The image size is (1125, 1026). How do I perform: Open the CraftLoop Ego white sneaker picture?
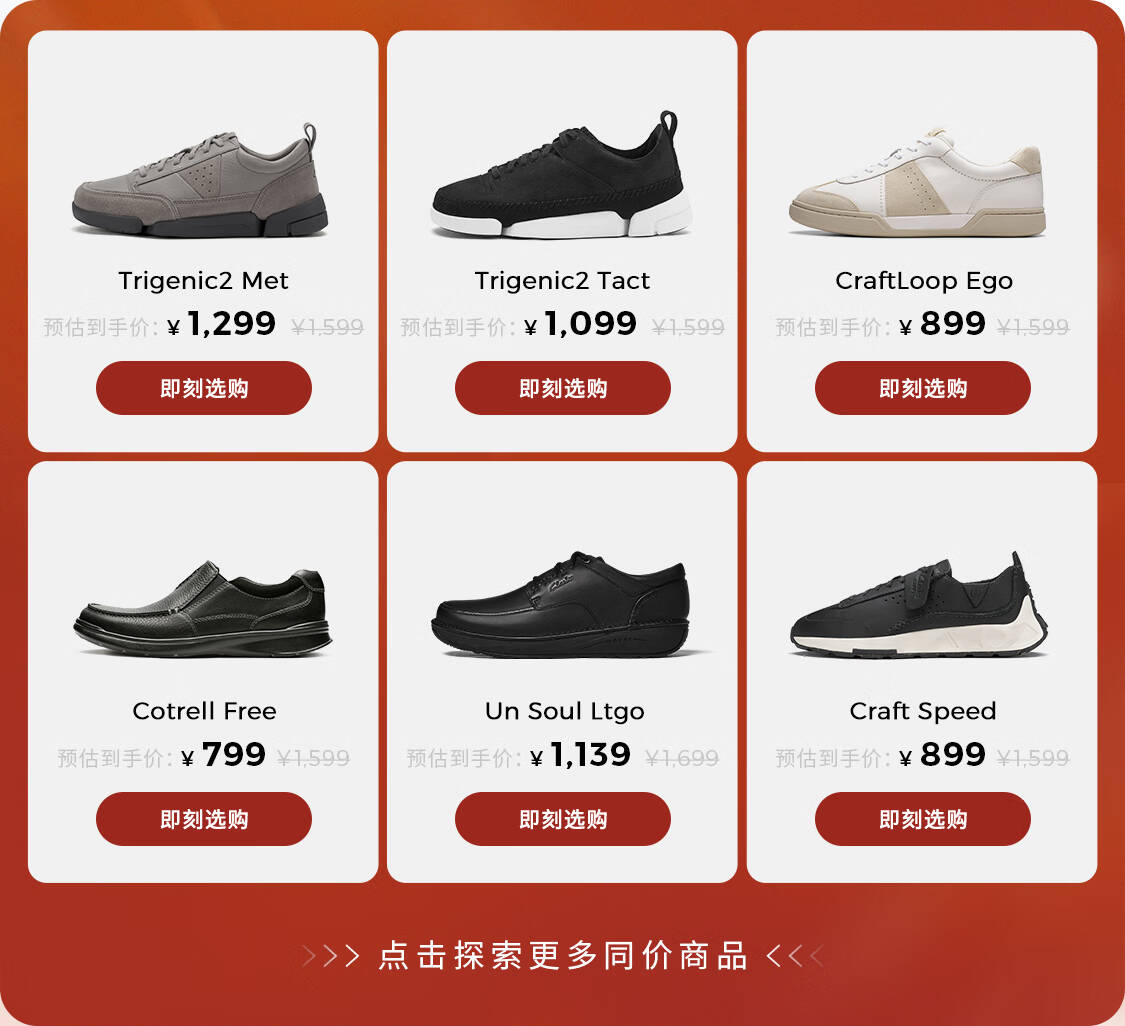[918, 183]
